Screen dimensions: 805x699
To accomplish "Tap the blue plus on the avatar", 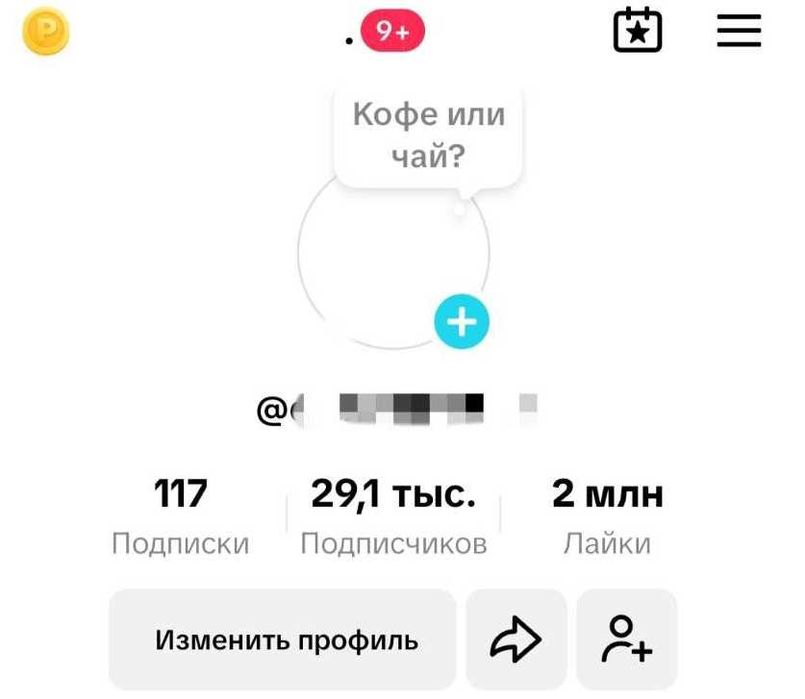I will (x=461, y=322).
